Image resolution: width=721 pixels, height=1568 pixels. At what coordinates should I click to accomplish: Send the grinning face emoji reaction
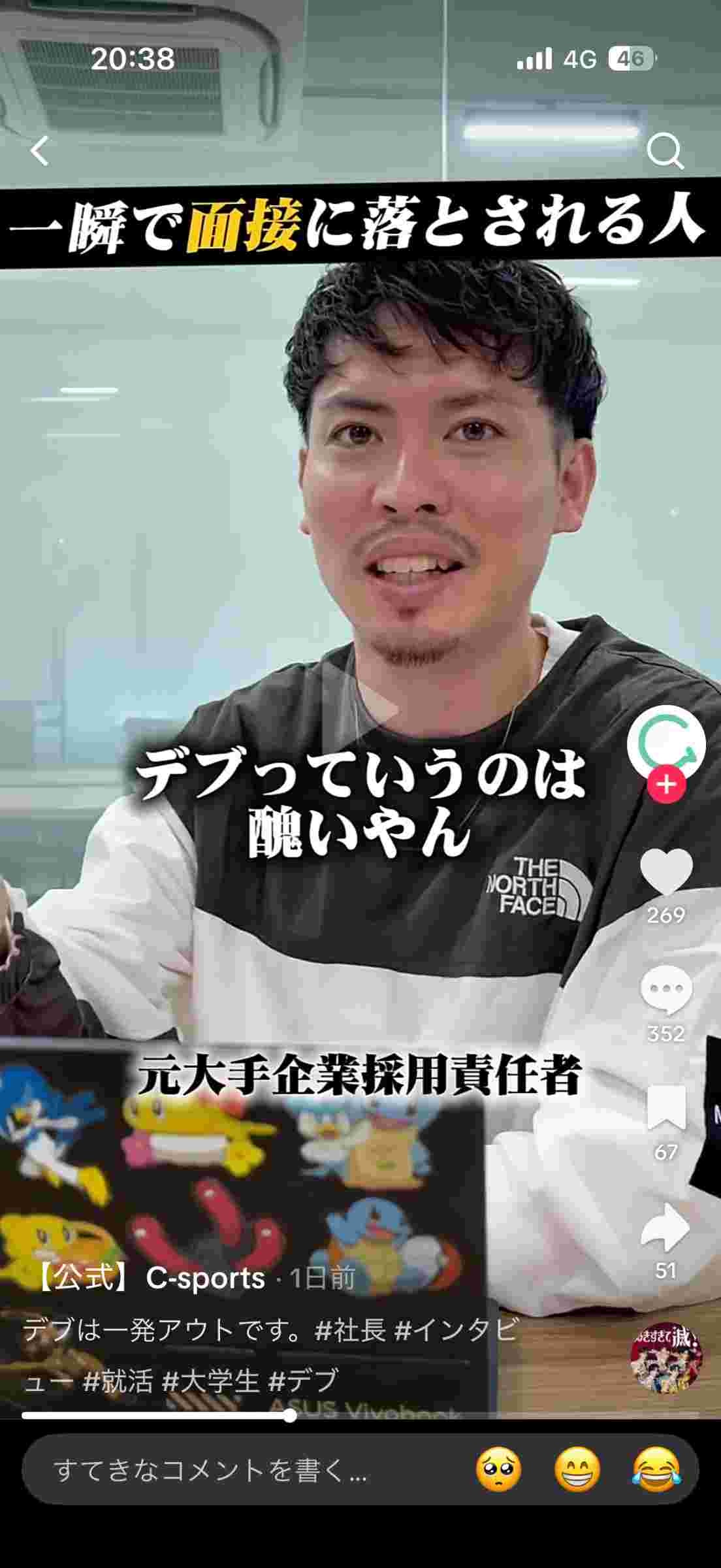point(577,1469)
